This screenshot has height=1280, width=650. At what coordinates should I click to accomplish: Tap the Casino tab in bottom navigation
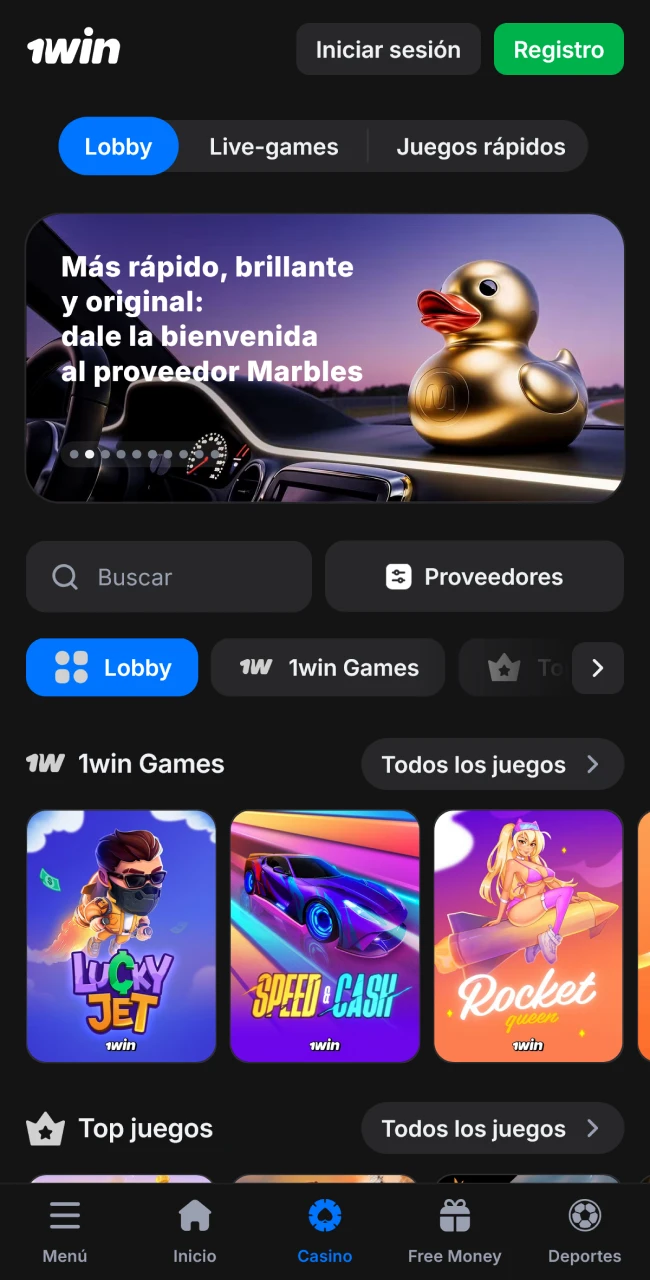click(x=325, y=1232)
